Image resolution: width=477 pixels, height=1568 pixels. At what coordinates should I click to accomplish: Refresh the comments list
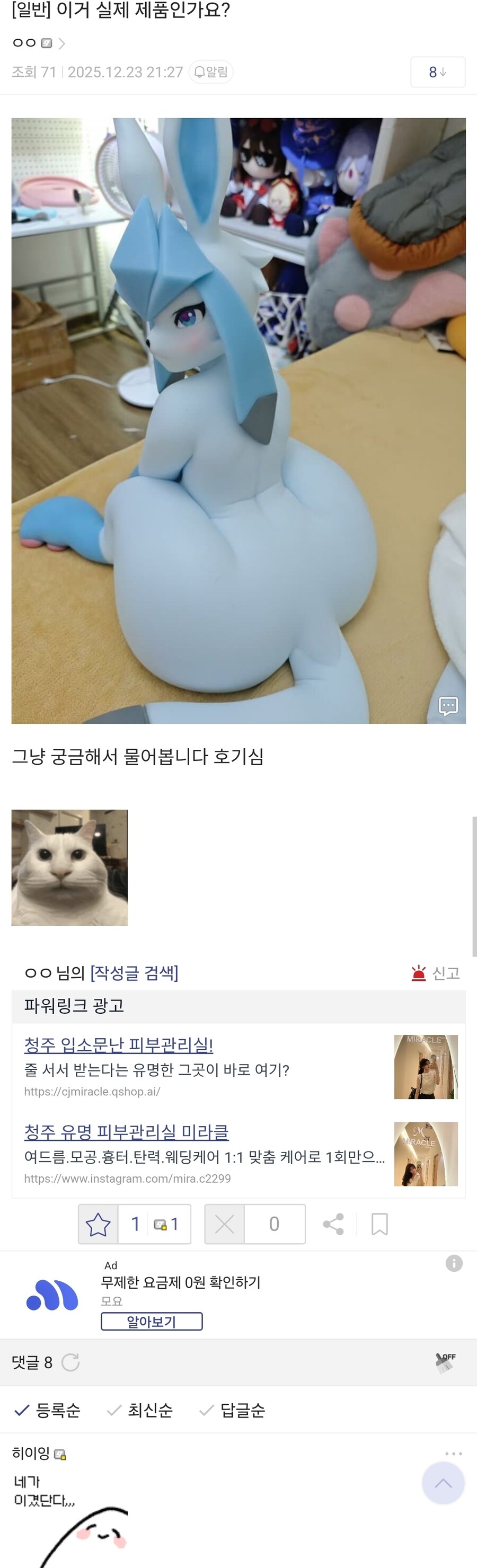click(70, 1362)
